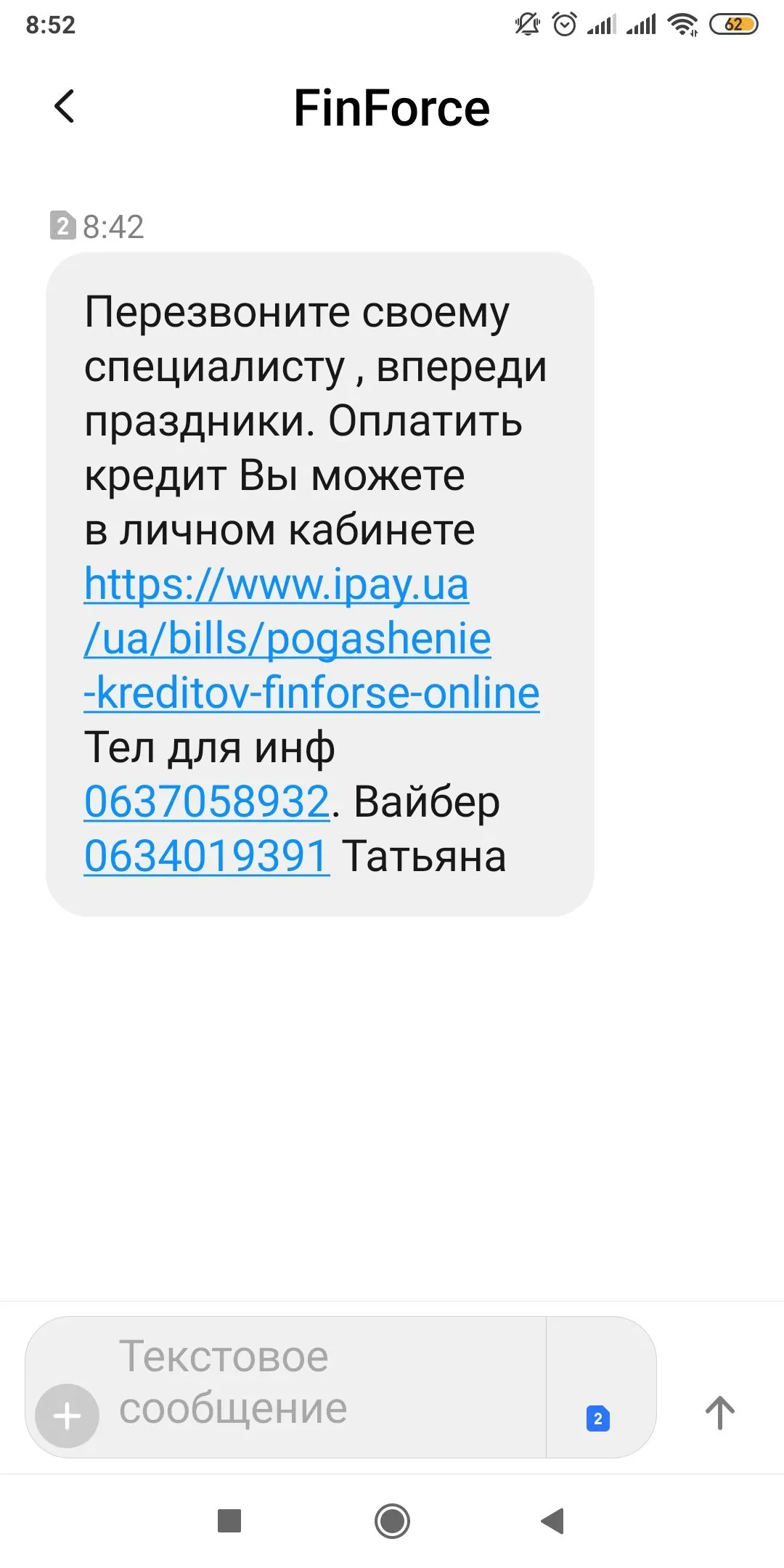
Task: Switch the SIM 2 selector
Action: pos(597,1418)
